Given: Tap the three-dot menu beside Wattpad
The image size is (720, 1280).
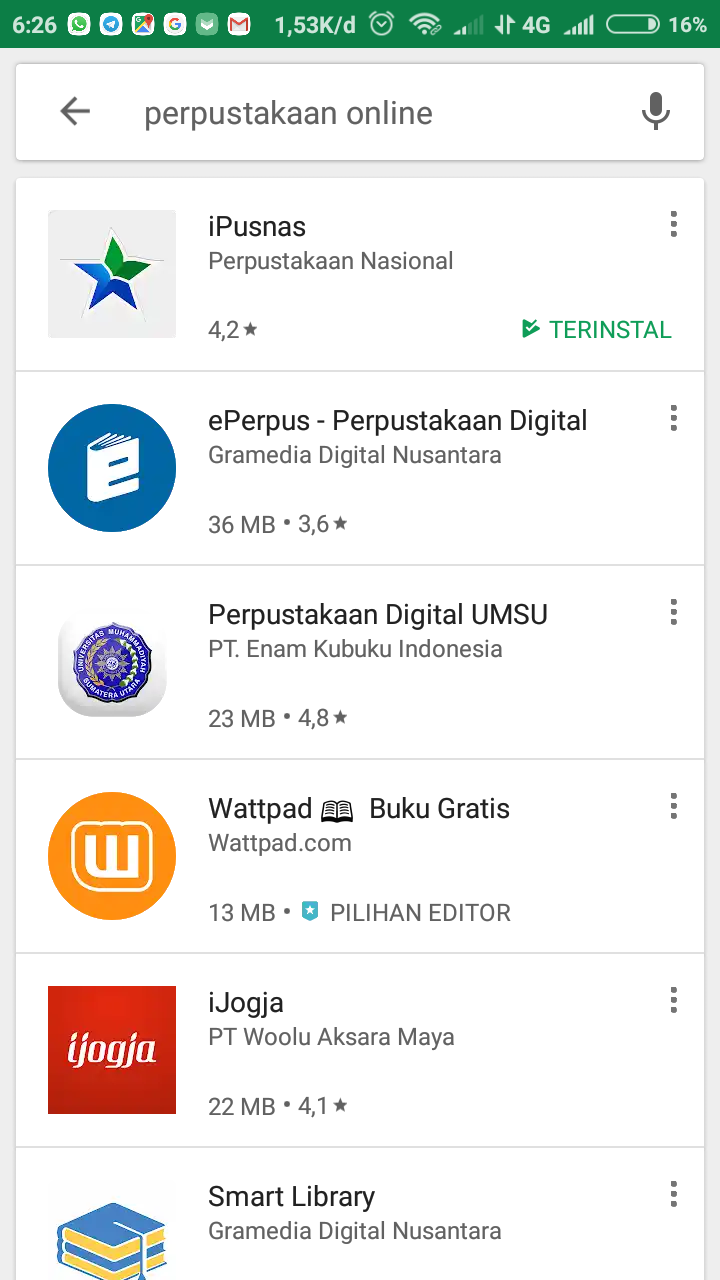Looking at the screenshot, I should pos(673,806).
